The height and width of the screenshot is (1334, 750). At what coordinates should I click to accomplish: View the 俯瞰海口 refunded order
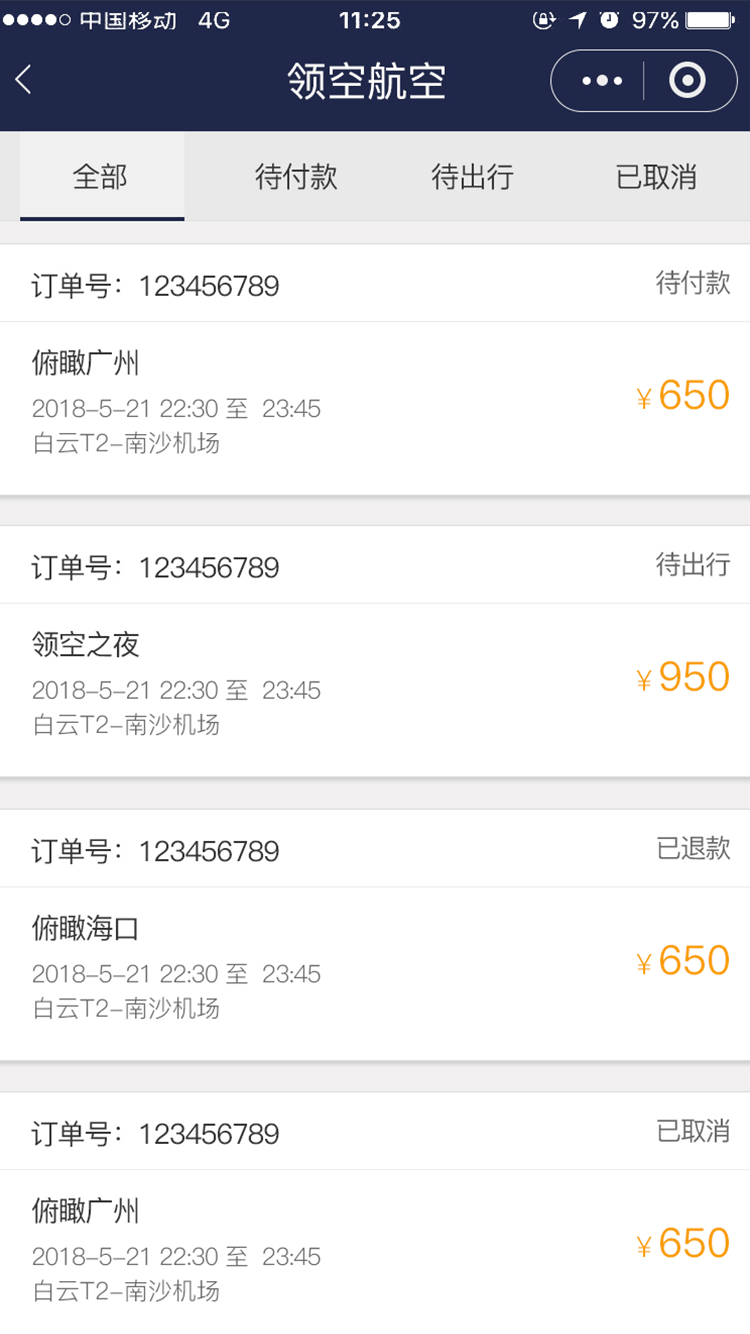point(375,966)
